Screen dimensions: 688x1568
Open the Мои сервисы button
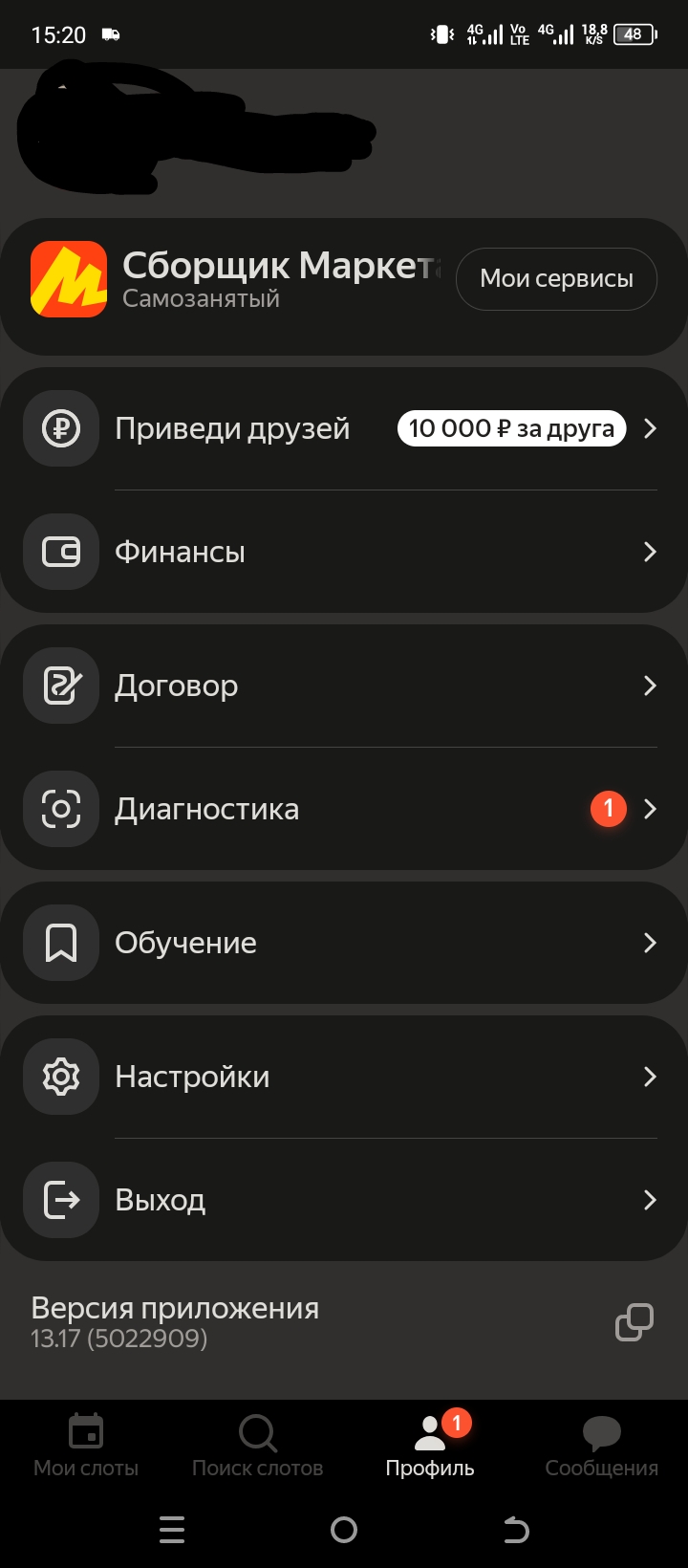click(556, 279)
